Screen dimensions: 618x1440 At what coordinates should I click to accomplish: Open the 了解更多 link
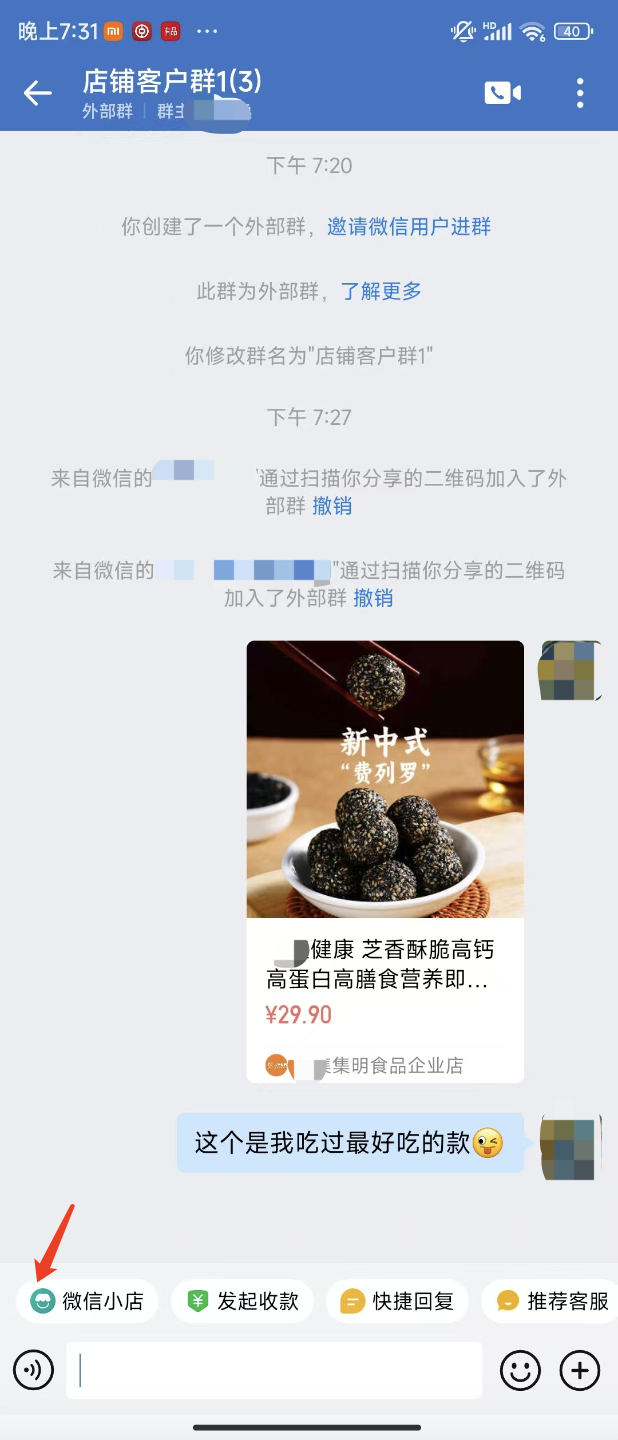tap(381, 291)
